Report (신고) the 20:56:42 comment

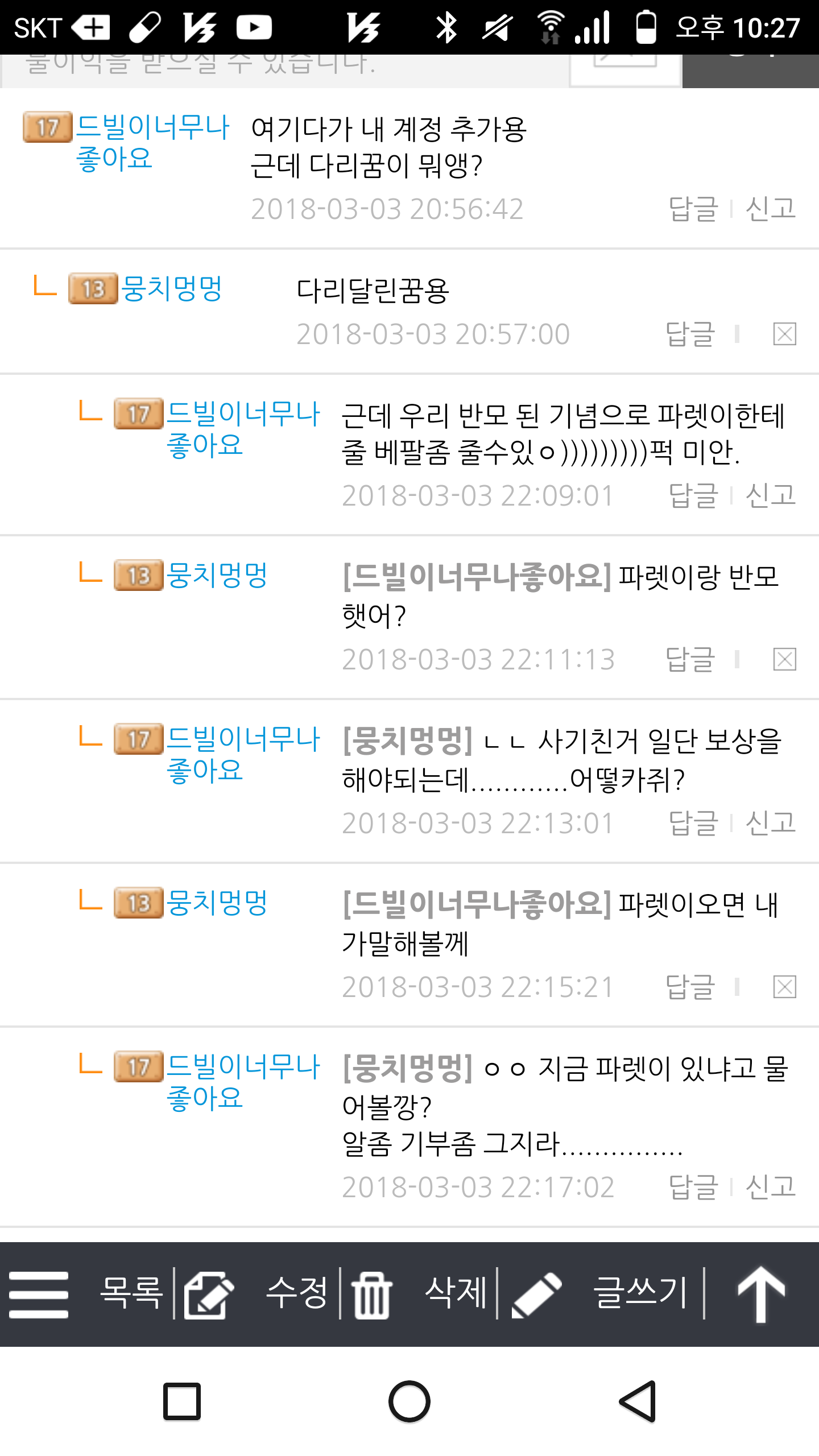[770, 209]
